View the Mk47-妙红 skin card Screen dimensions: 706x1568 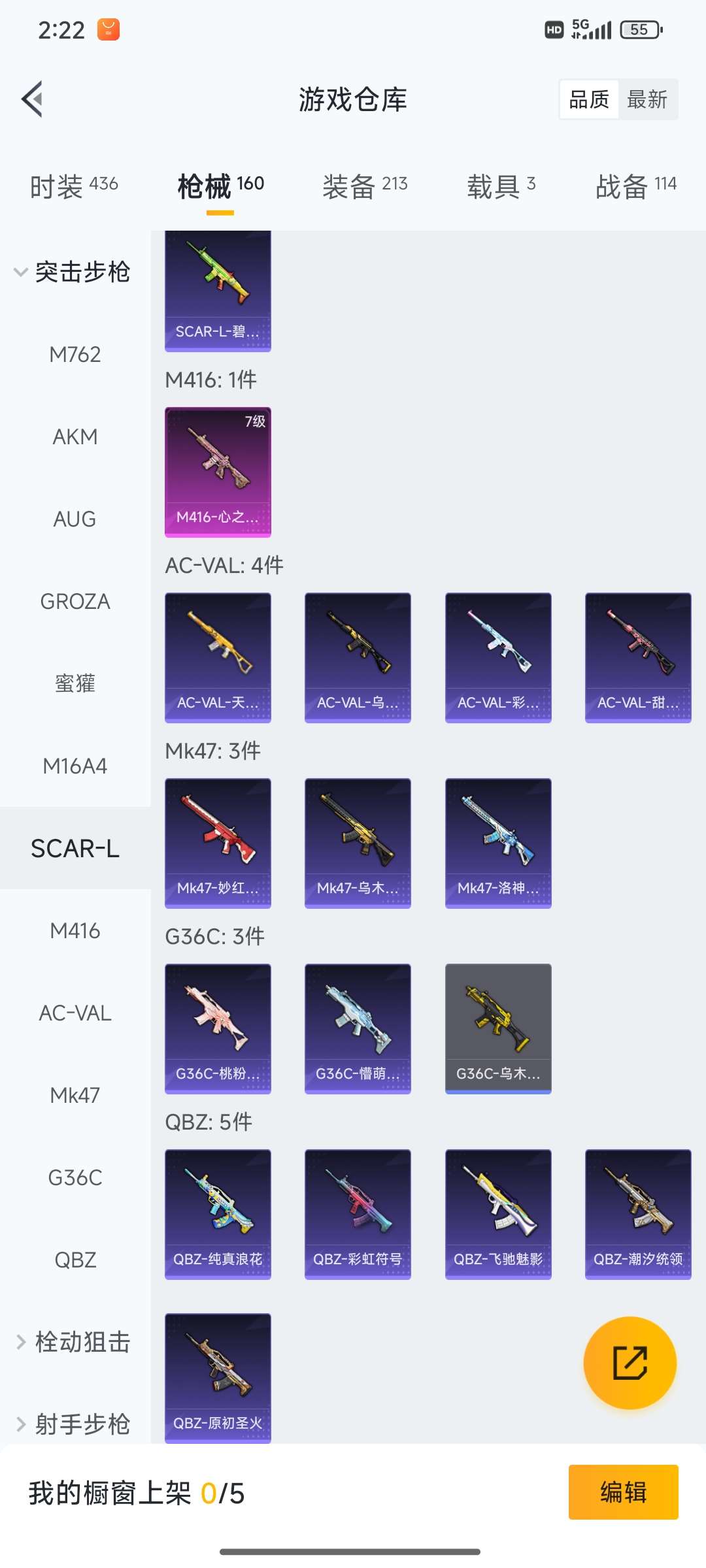[x=218, y=843]
